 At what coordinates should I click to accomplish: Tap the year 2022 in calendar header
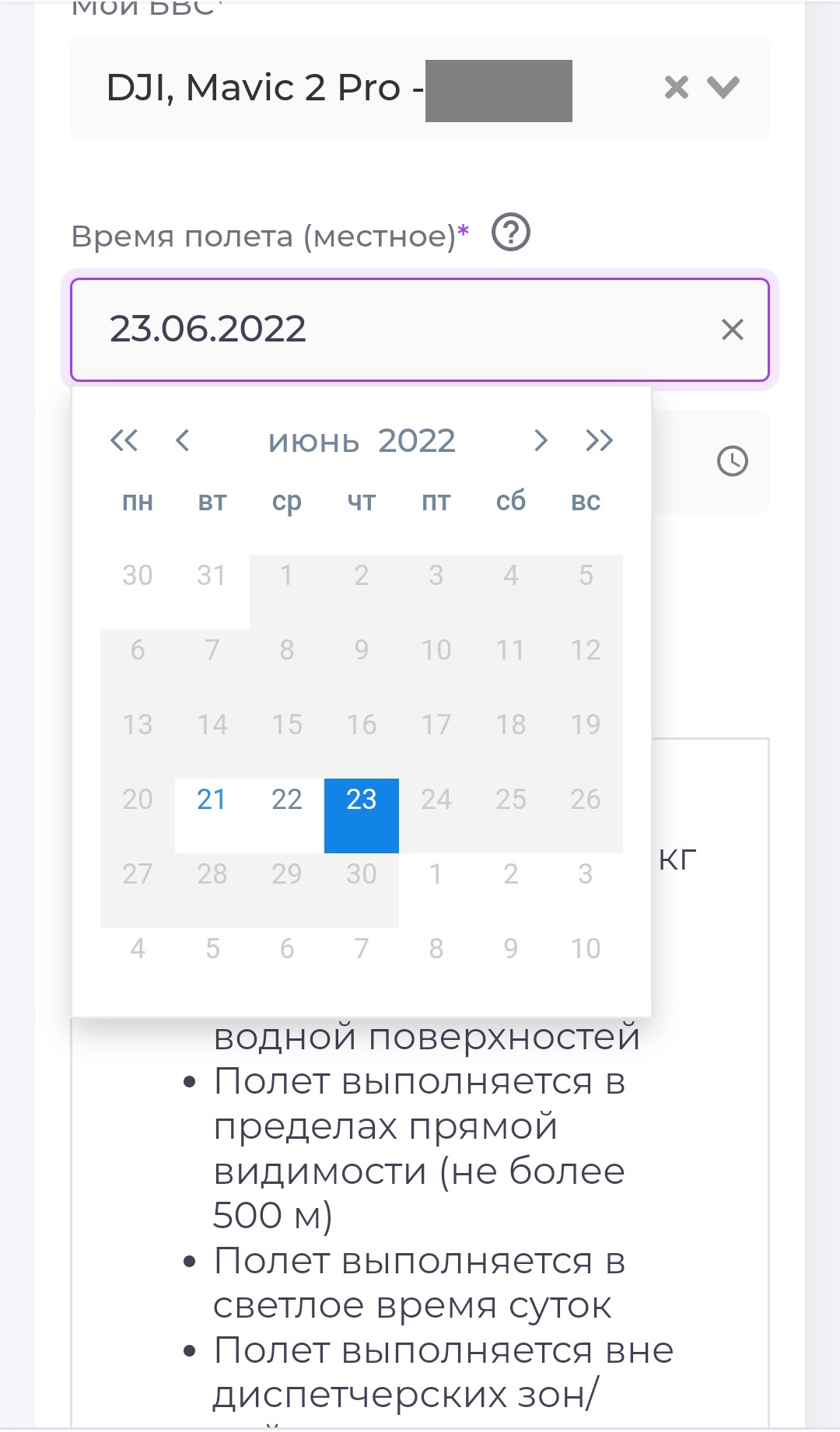point(416,441)
